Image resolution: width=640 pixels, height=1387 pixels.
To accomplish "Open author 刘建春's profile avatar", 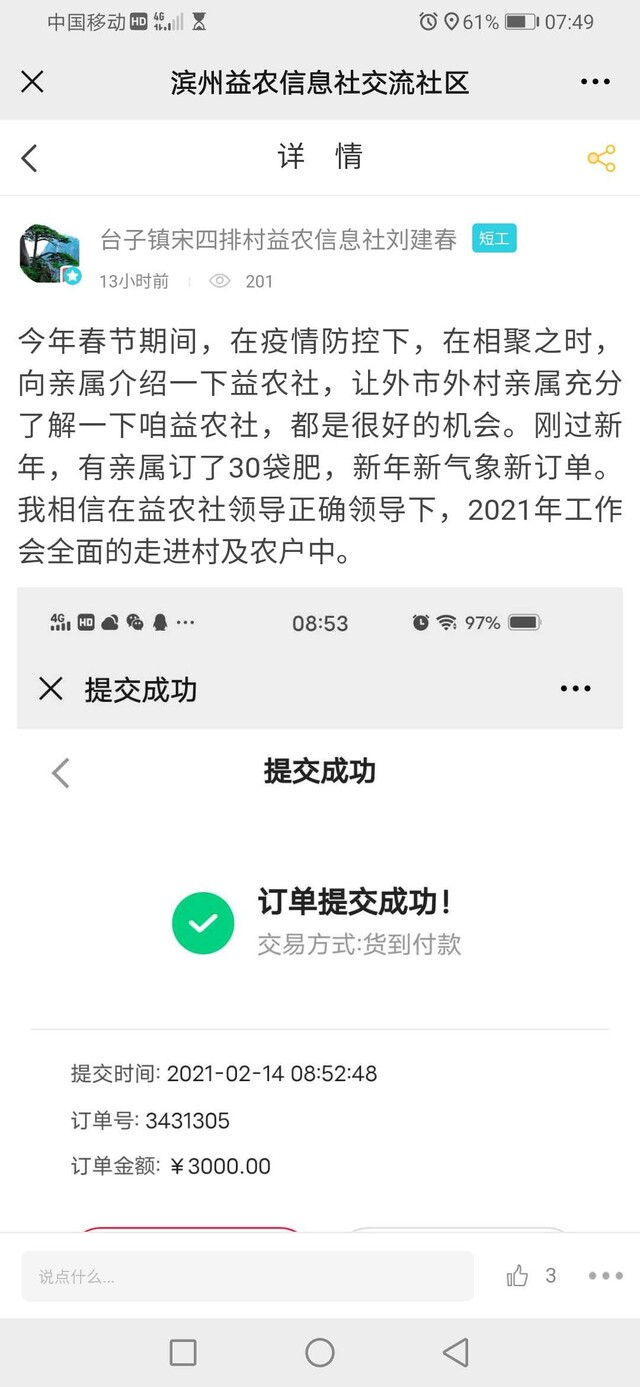I will (49, 254).
